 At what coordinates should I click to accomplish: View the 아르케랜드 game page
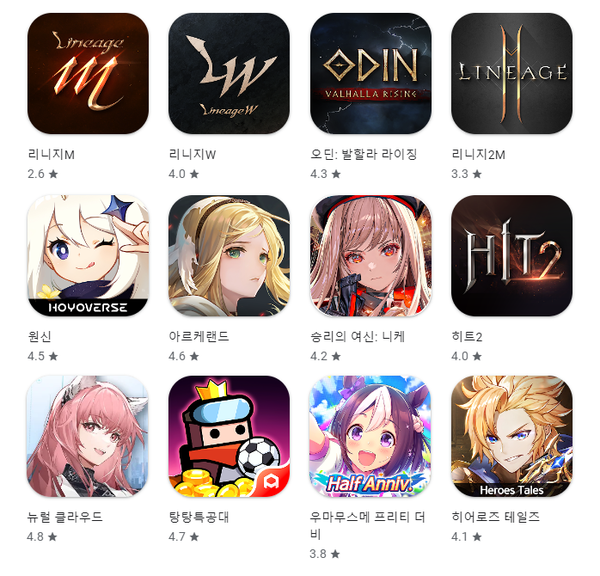pos(229,256)
